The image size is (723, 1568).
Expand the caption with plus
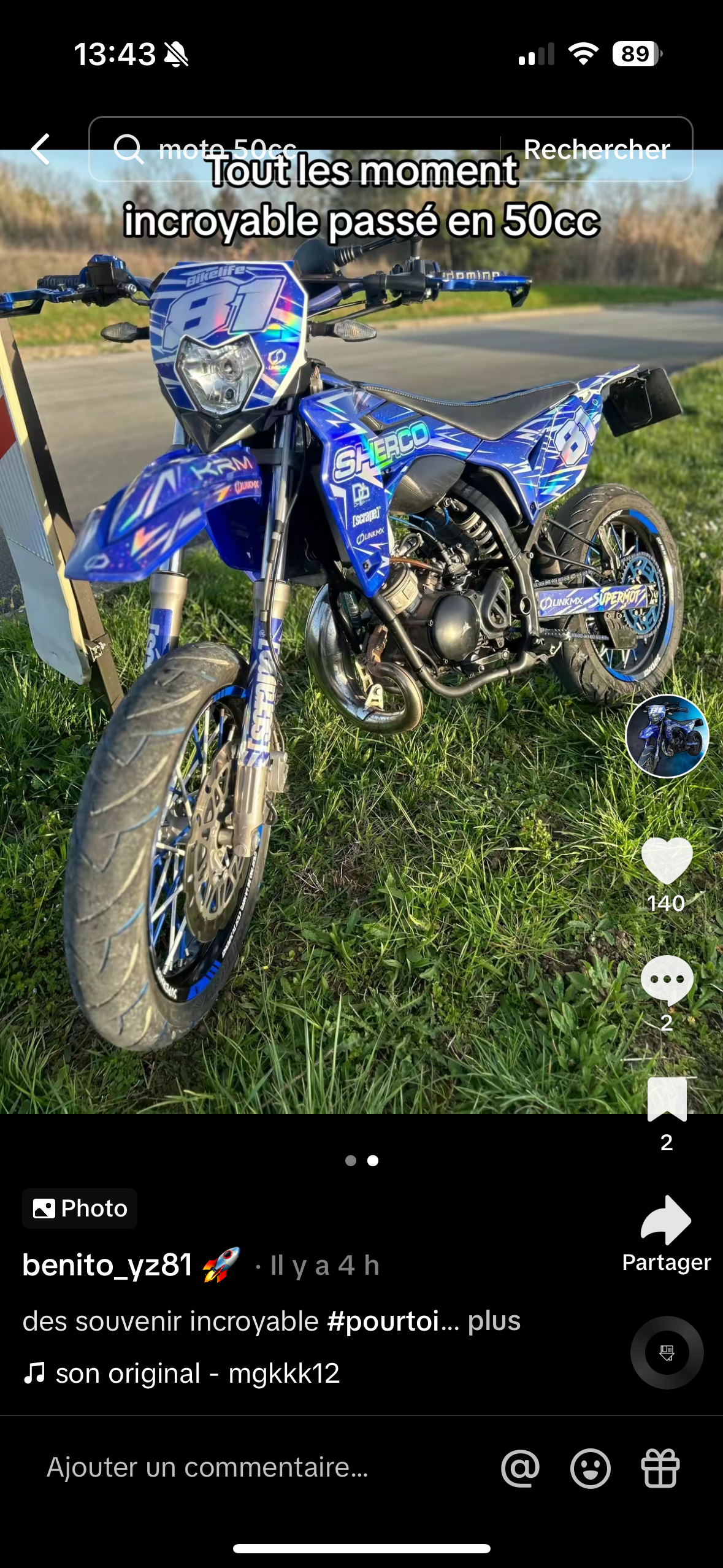494,1321
